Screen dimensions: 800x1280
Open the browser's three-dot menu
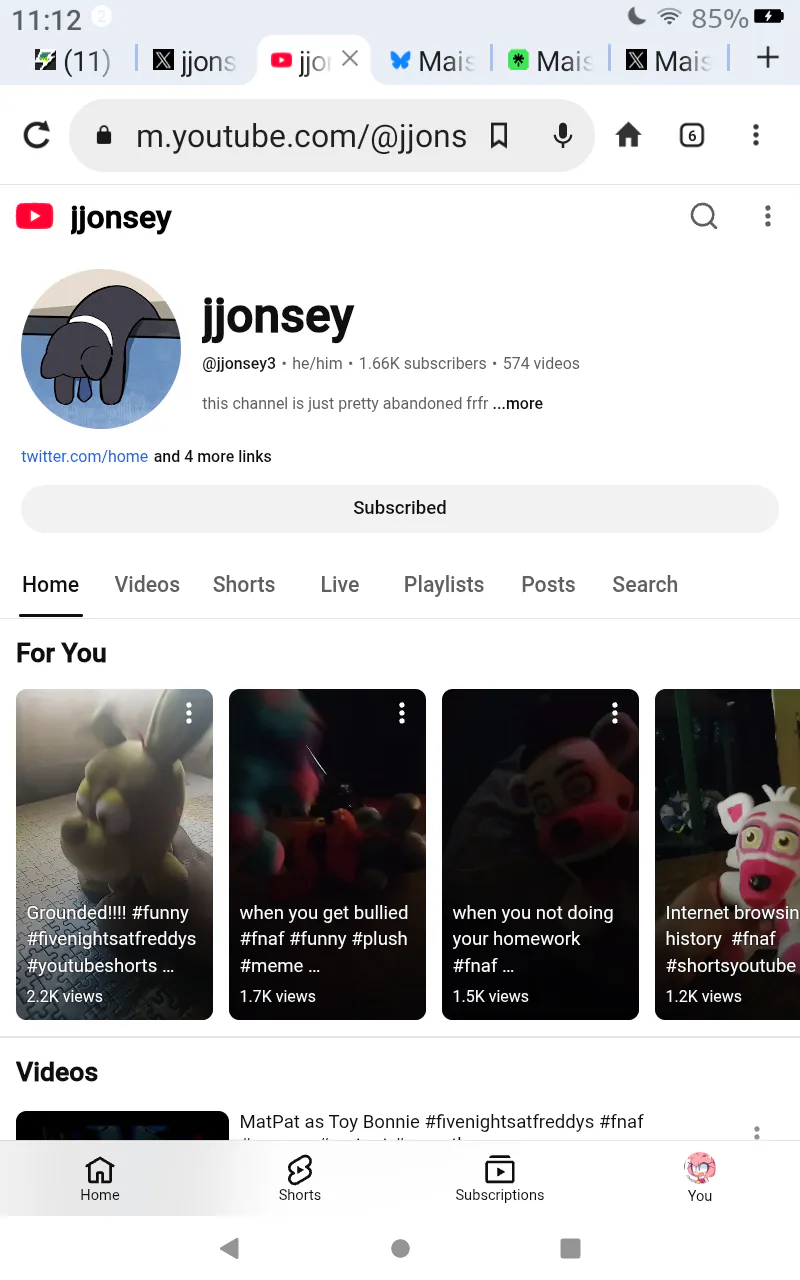click(x=755, y=135)
